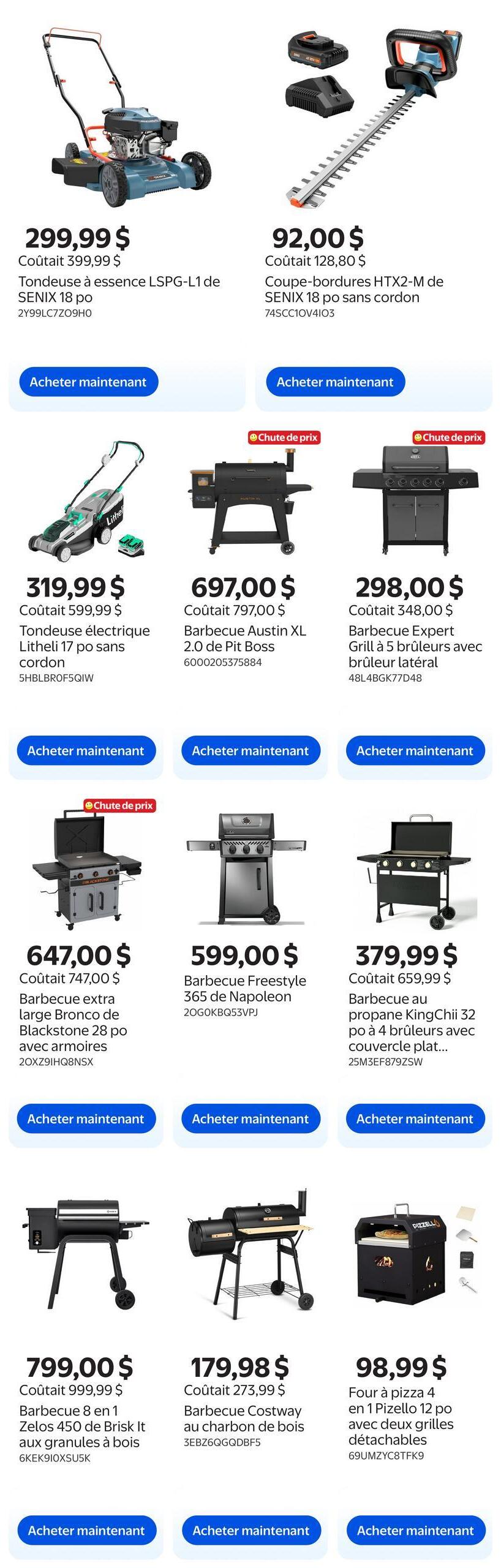The width and height of the screenshot is (501, 1568).
Task: Open the Litheli cordless mower product image
Action: pyautogui.click(x=86, y=499)
